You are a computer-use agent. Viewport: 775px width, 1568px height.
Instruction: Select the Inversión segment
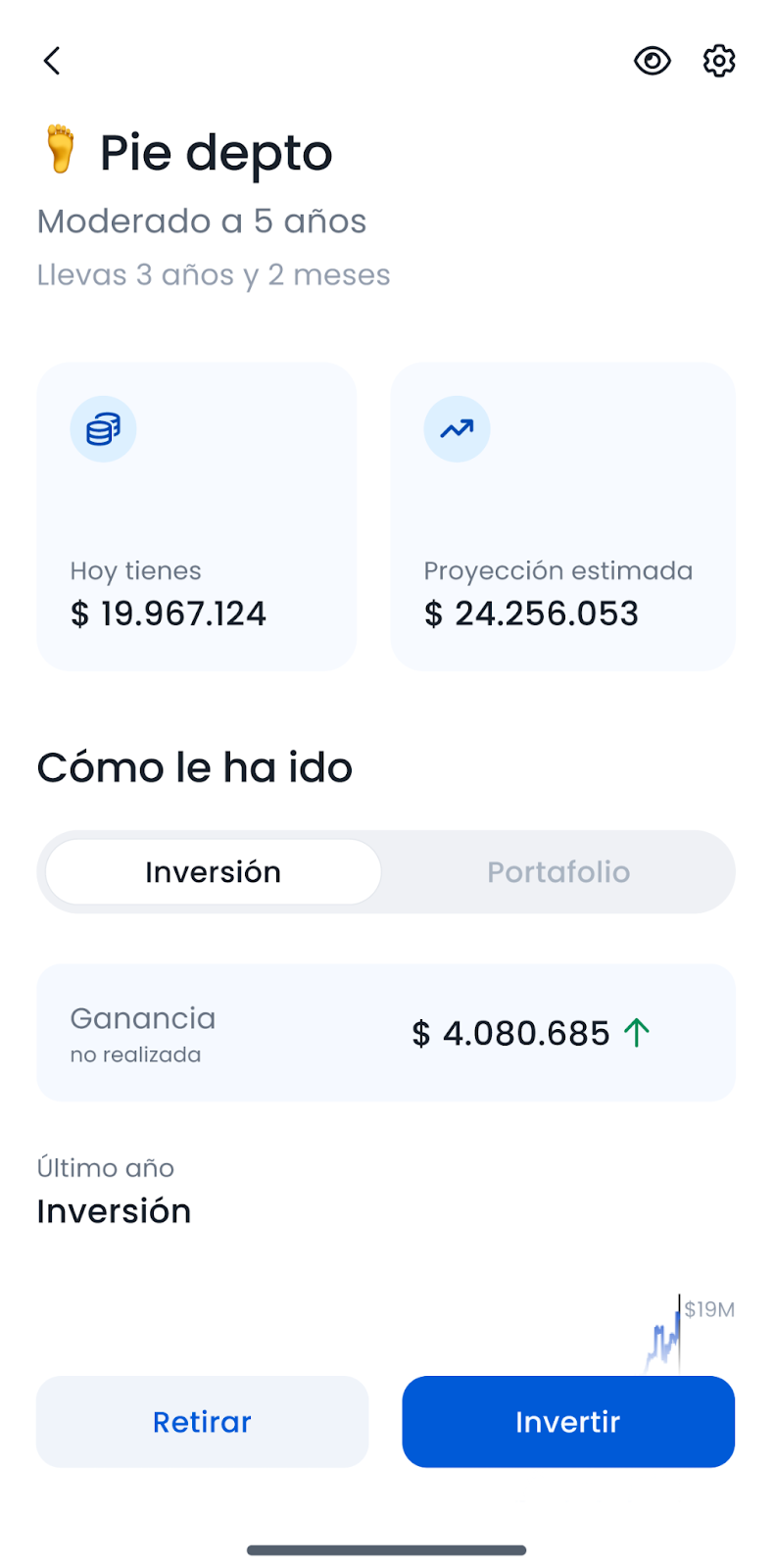point(214,872)
